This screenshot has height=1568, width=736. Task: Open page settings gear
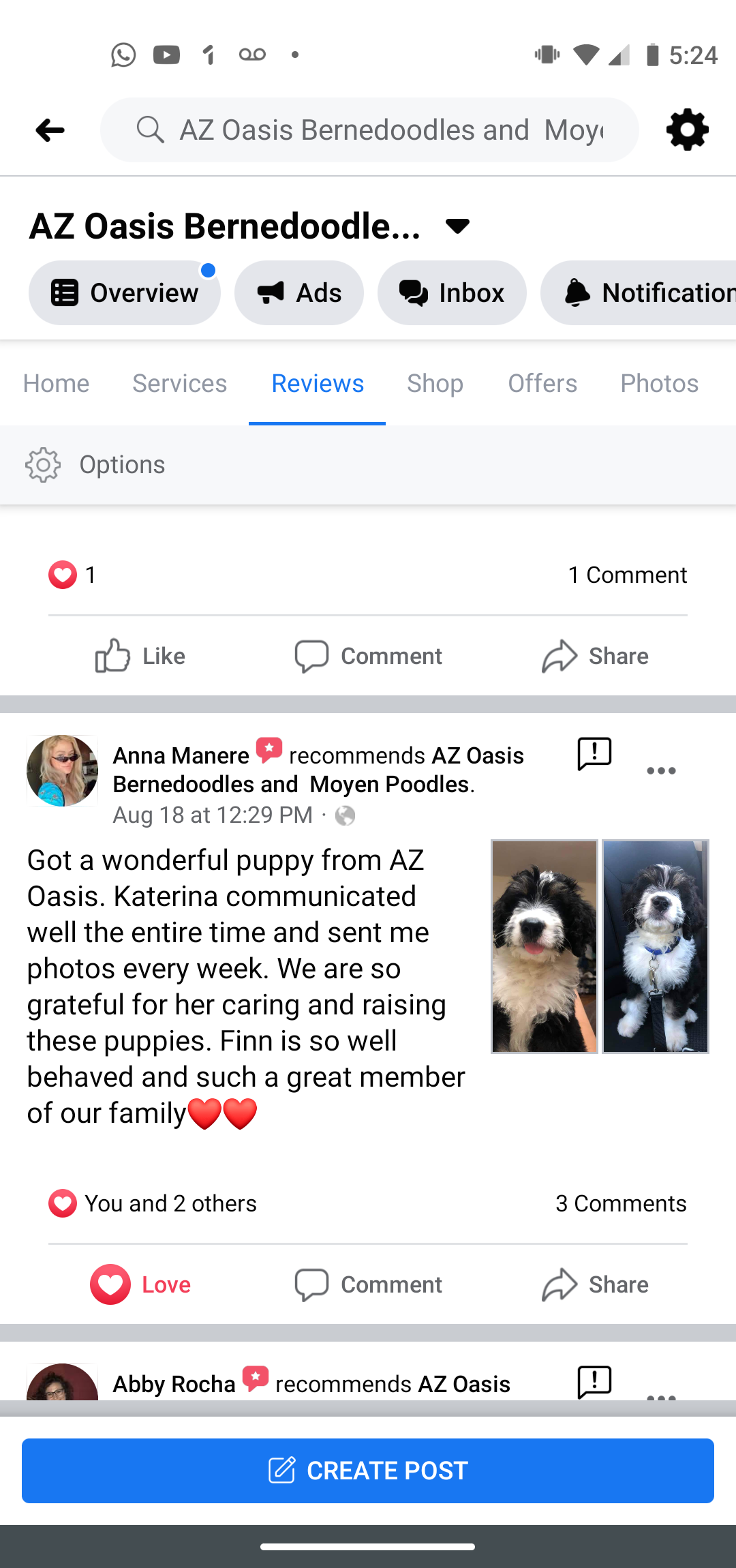point(687,130)
